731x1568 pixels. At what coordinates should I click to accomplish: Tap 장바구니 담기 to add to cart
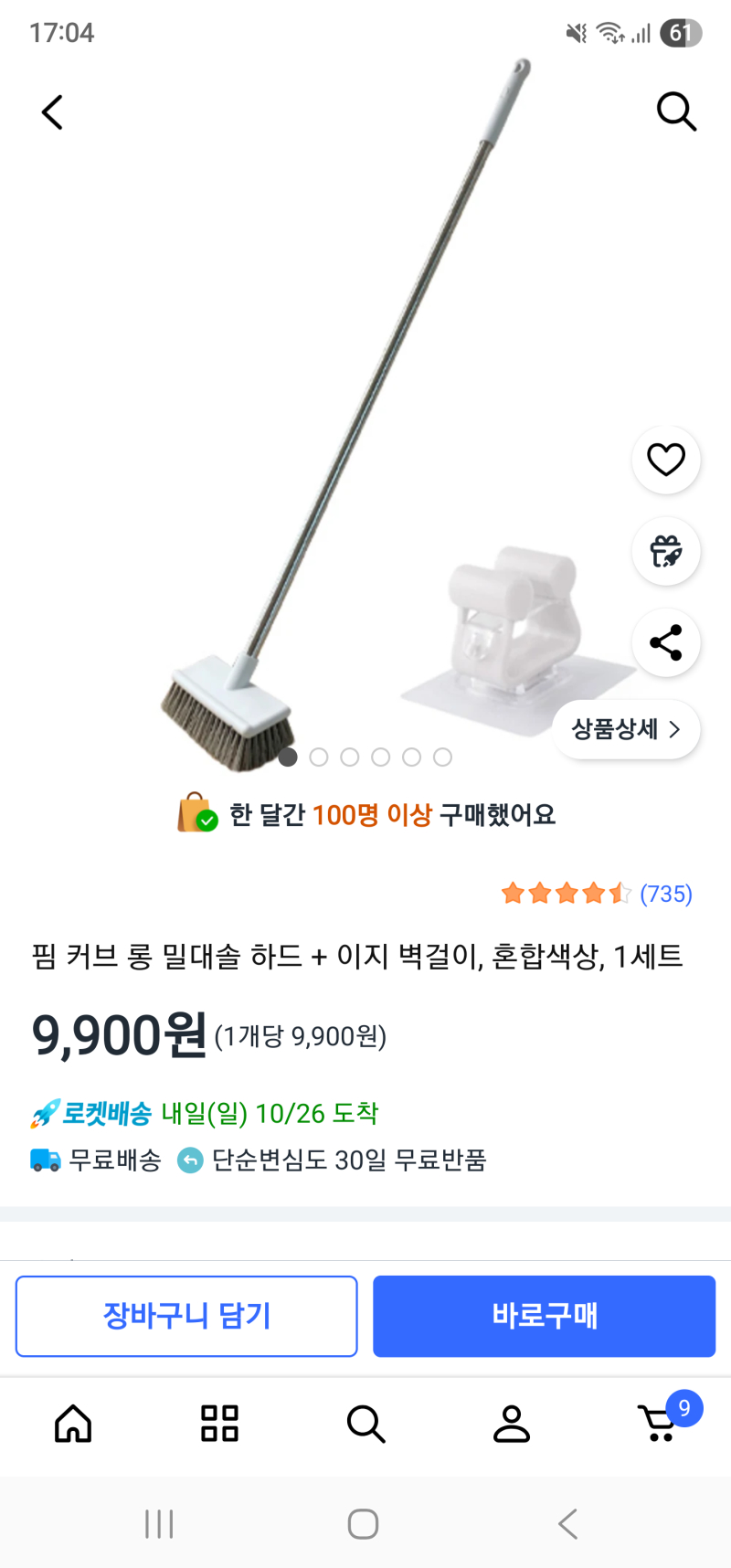[x=186, y=1316]
